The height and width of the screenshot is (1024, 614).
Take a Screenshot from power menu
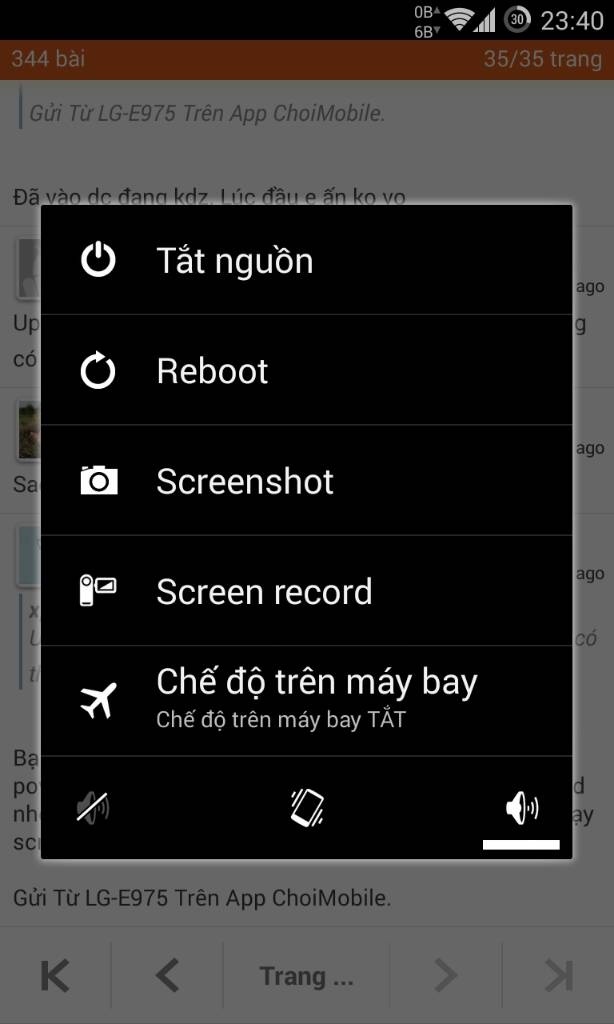pyautogui.click(x=306, y=480)
